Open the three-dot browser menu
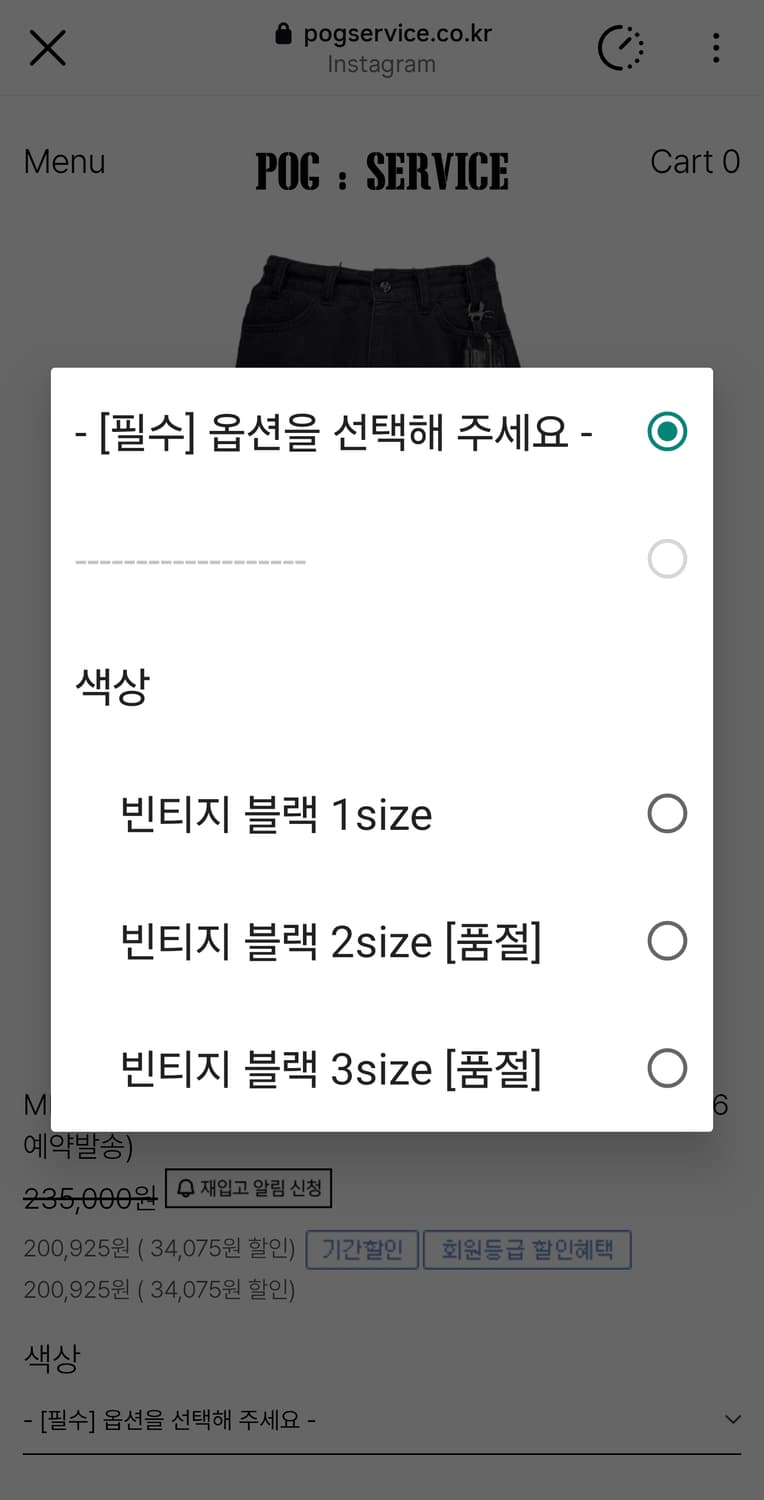The image size is (764, 1500). 716,47
